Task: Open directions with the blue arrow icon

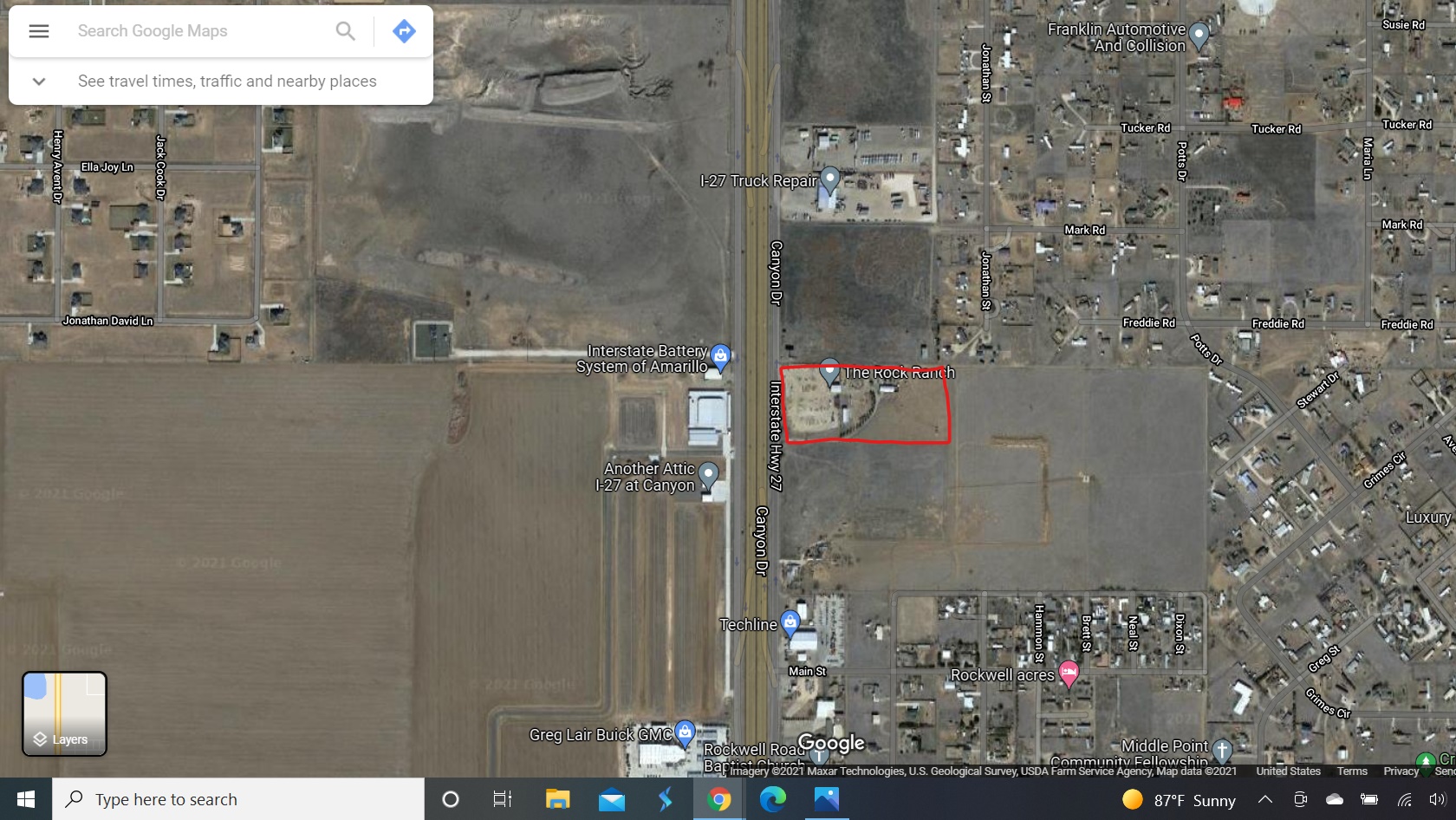Action: coord(404,31)
